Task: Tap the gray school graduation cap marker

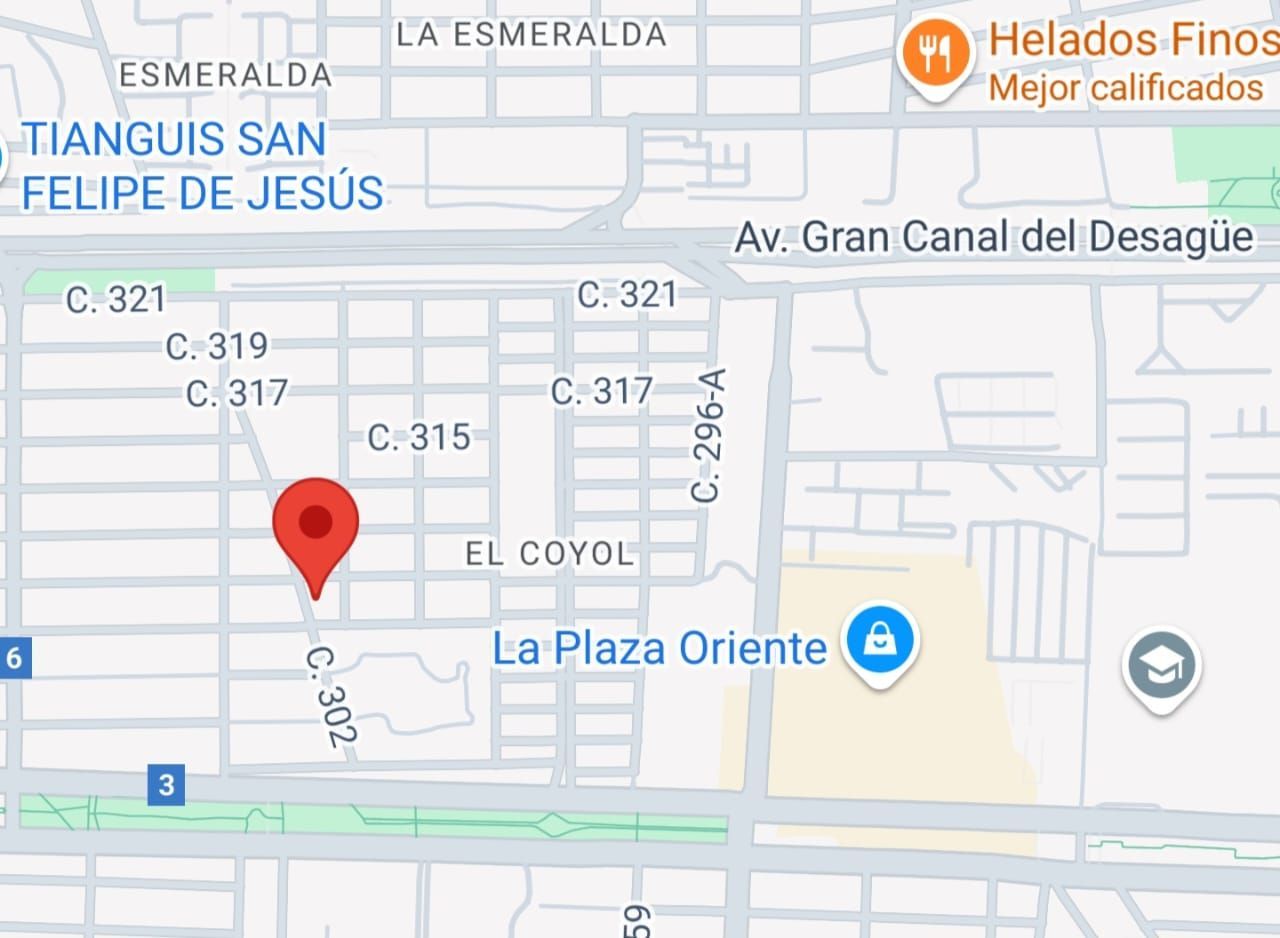Action: (1162, 667)
